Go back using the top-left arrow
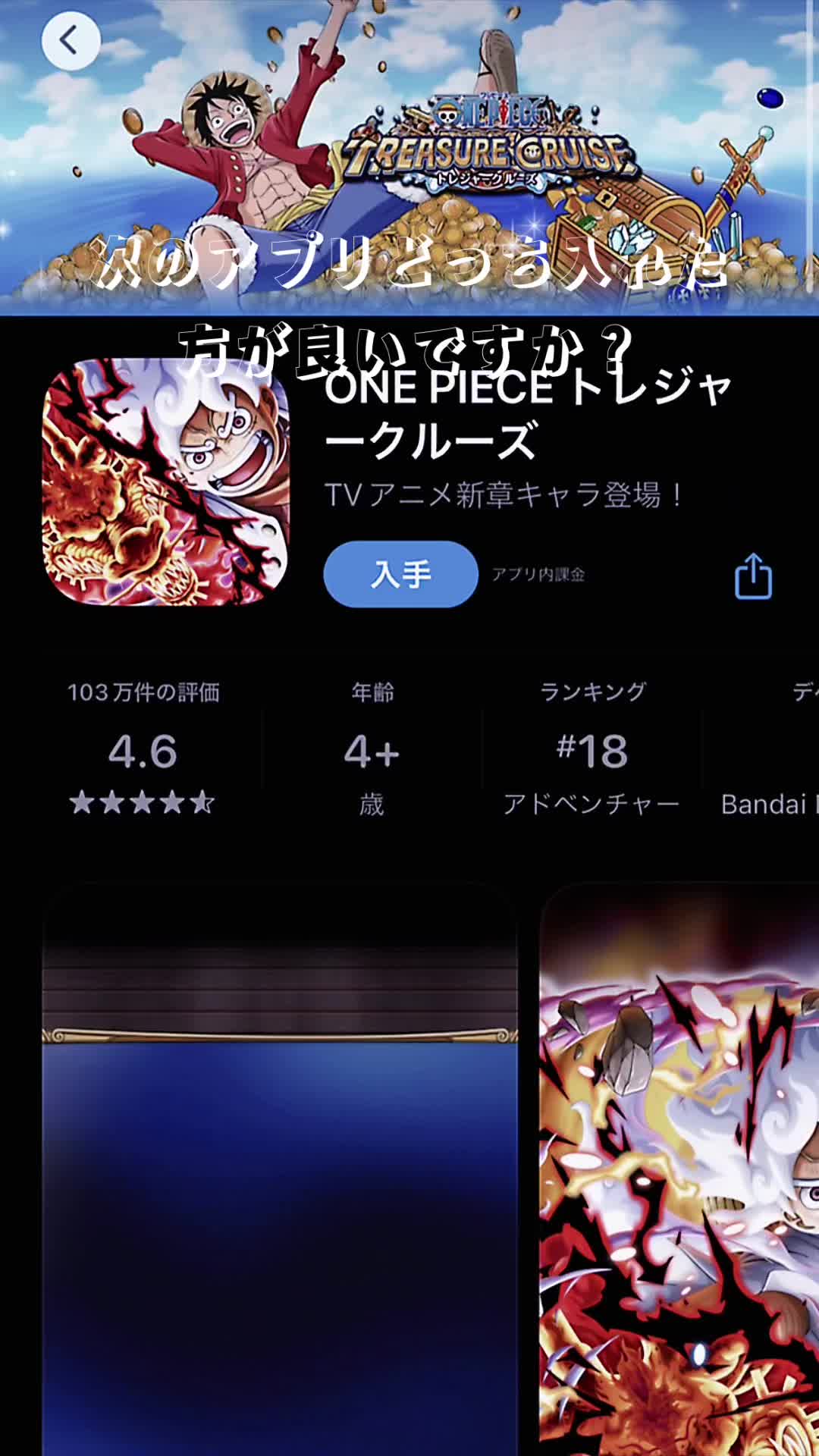 [x=71, y=41]
